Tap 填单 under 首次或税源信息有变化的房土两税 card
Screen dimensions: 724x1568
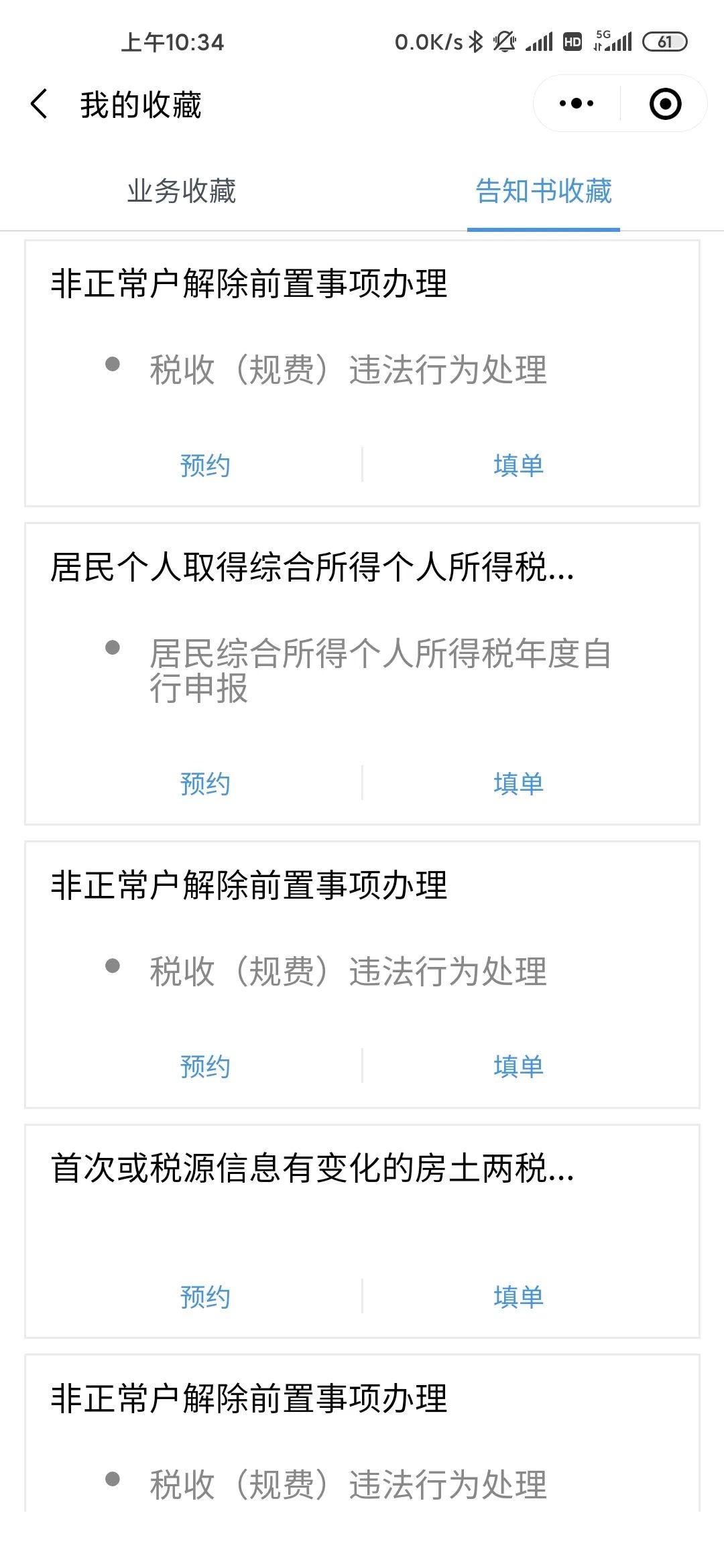click(518, 1297)
